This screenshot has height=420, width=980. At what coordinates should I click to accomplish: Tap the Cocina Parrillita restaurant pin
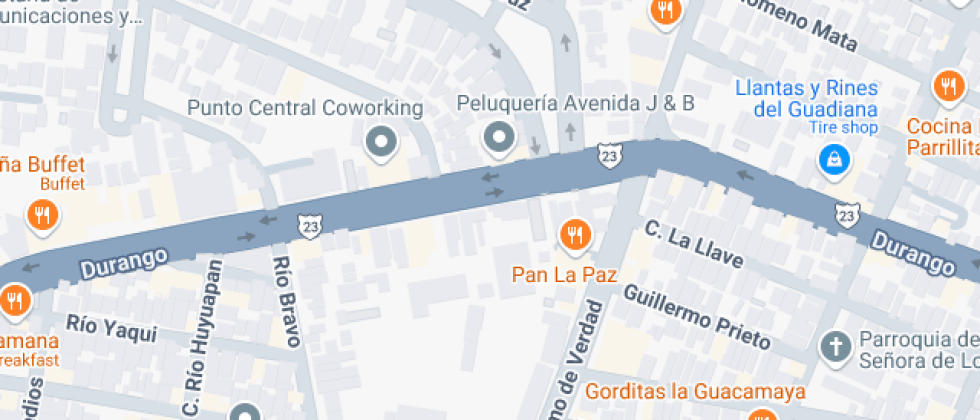(x=947, y=89)
